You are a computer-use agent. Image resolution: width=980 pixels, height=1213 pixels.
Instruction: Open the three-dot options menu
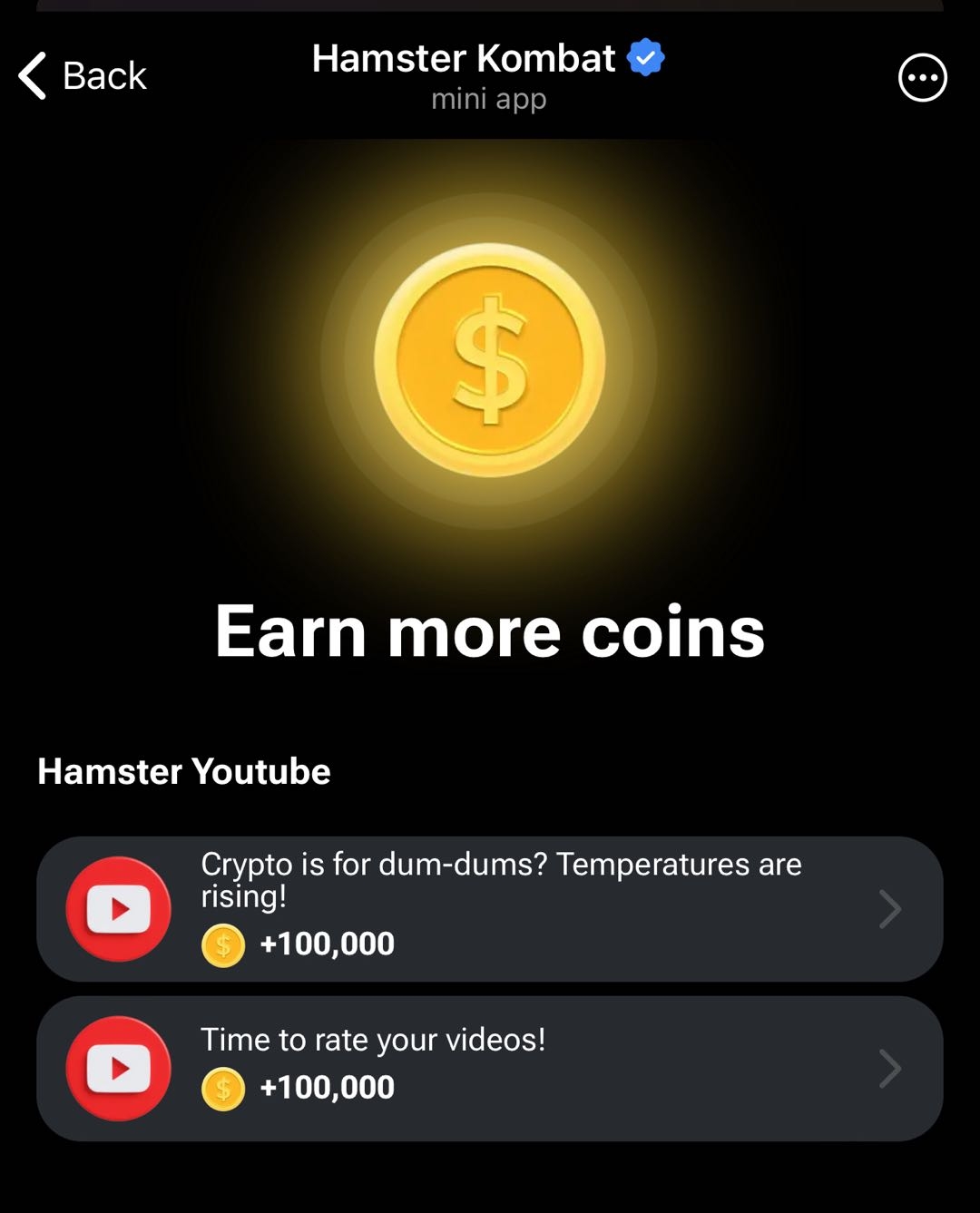(x=922, y=78)
